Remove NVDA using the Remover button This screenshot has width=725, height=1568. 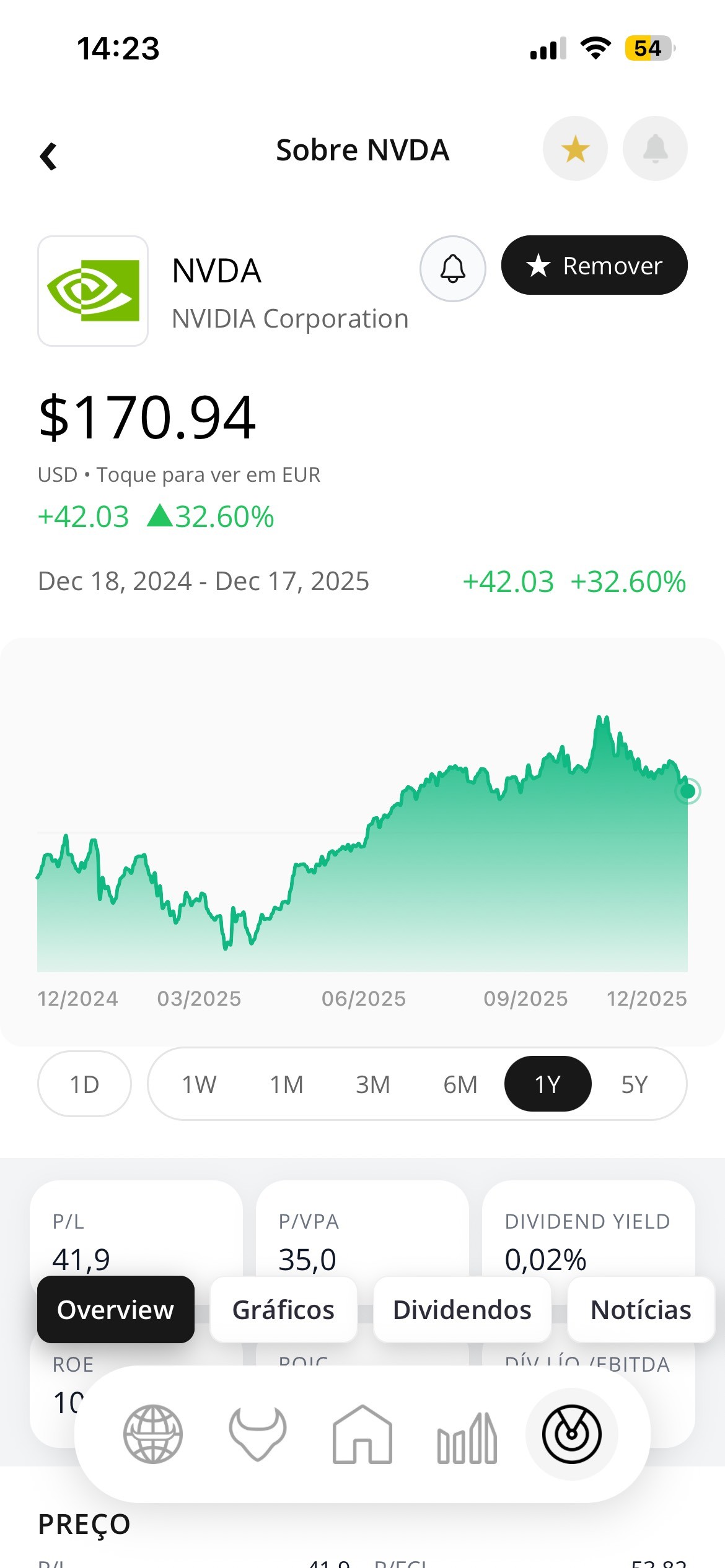tap(594, 266)
